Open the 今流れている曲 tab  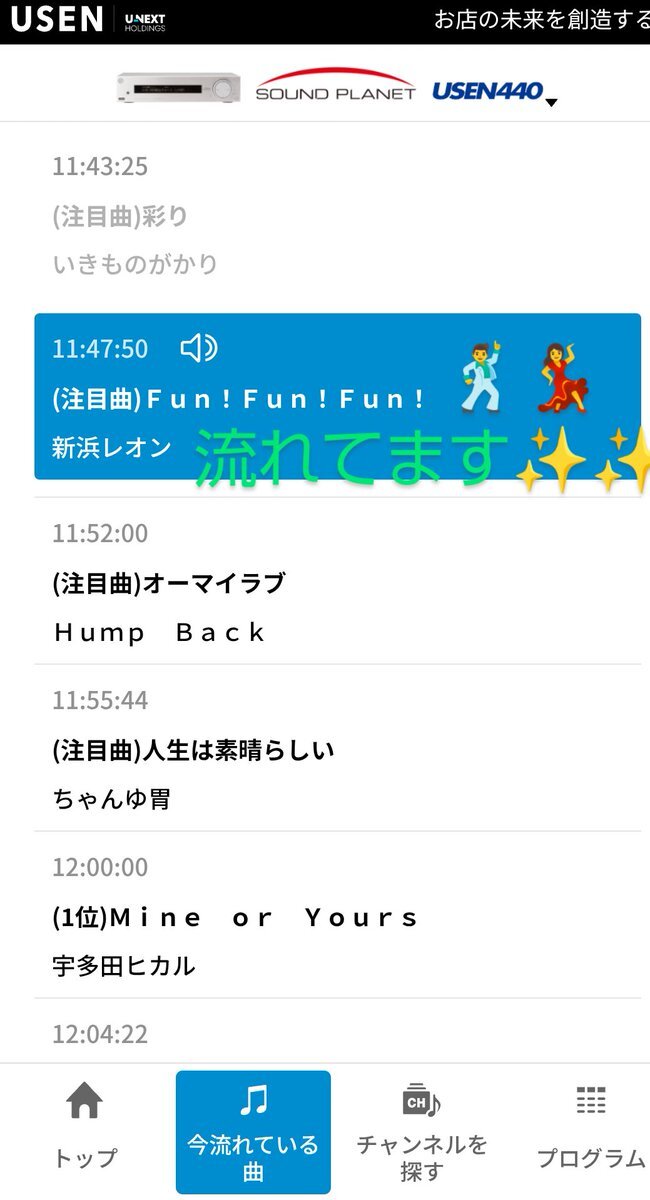tap(253, 1131)
